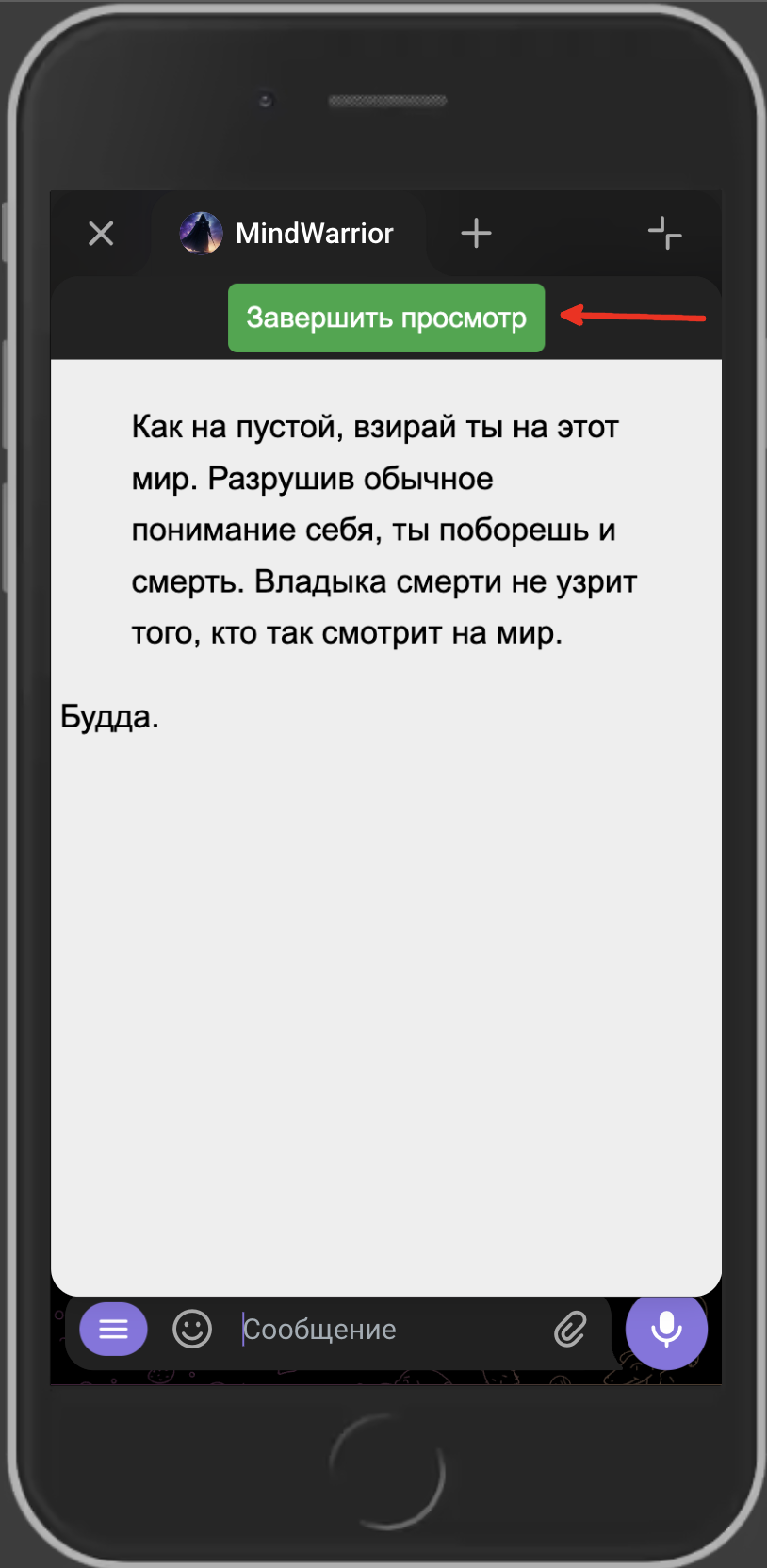The height and width of the screenshot is (1568, 767).
Task: Open a new tab with plus icon
Action: [x=476, y=234]
